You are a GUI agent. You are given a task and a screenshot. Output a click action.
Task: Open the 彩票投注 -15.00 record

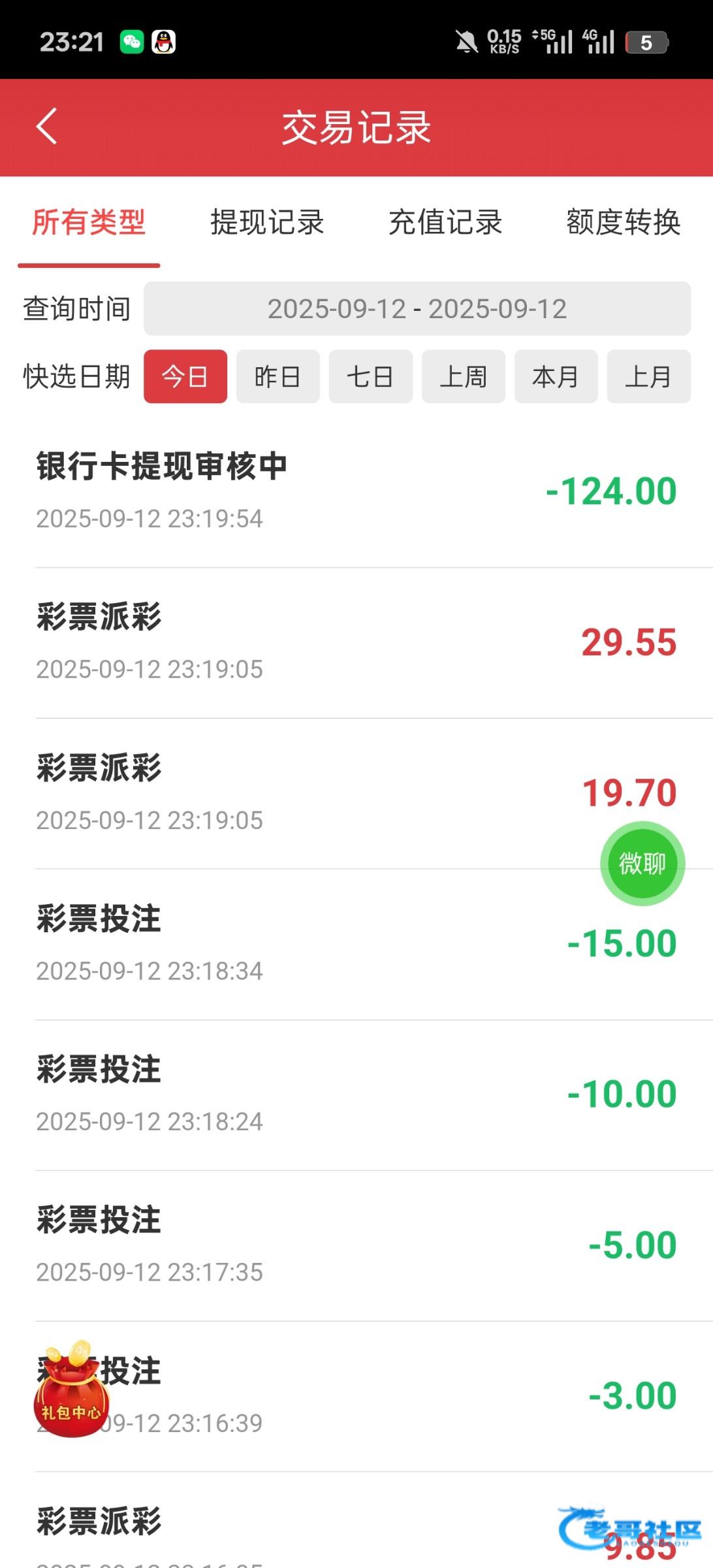pos(326,945)
